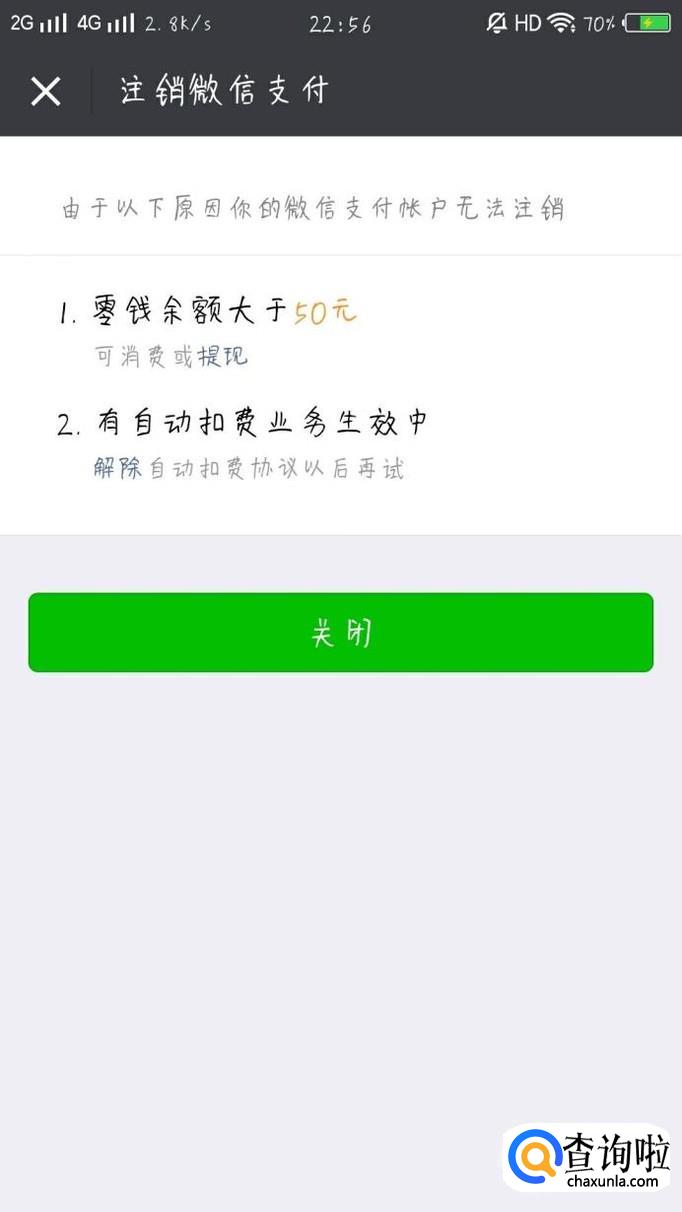
Task: Tap the green 关闭 button
Action: point(340,632)
